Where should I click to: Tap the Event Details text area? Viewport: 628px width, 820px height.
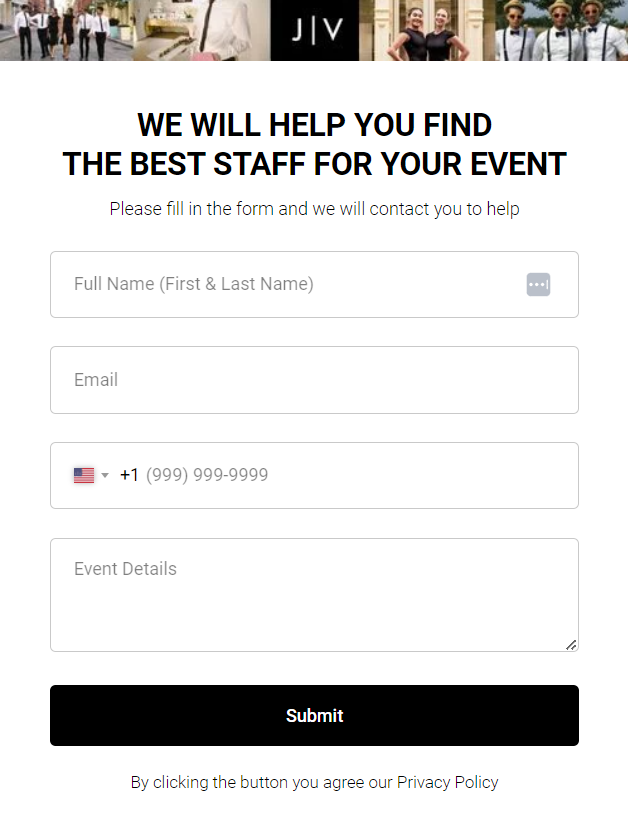click(314, 595)
